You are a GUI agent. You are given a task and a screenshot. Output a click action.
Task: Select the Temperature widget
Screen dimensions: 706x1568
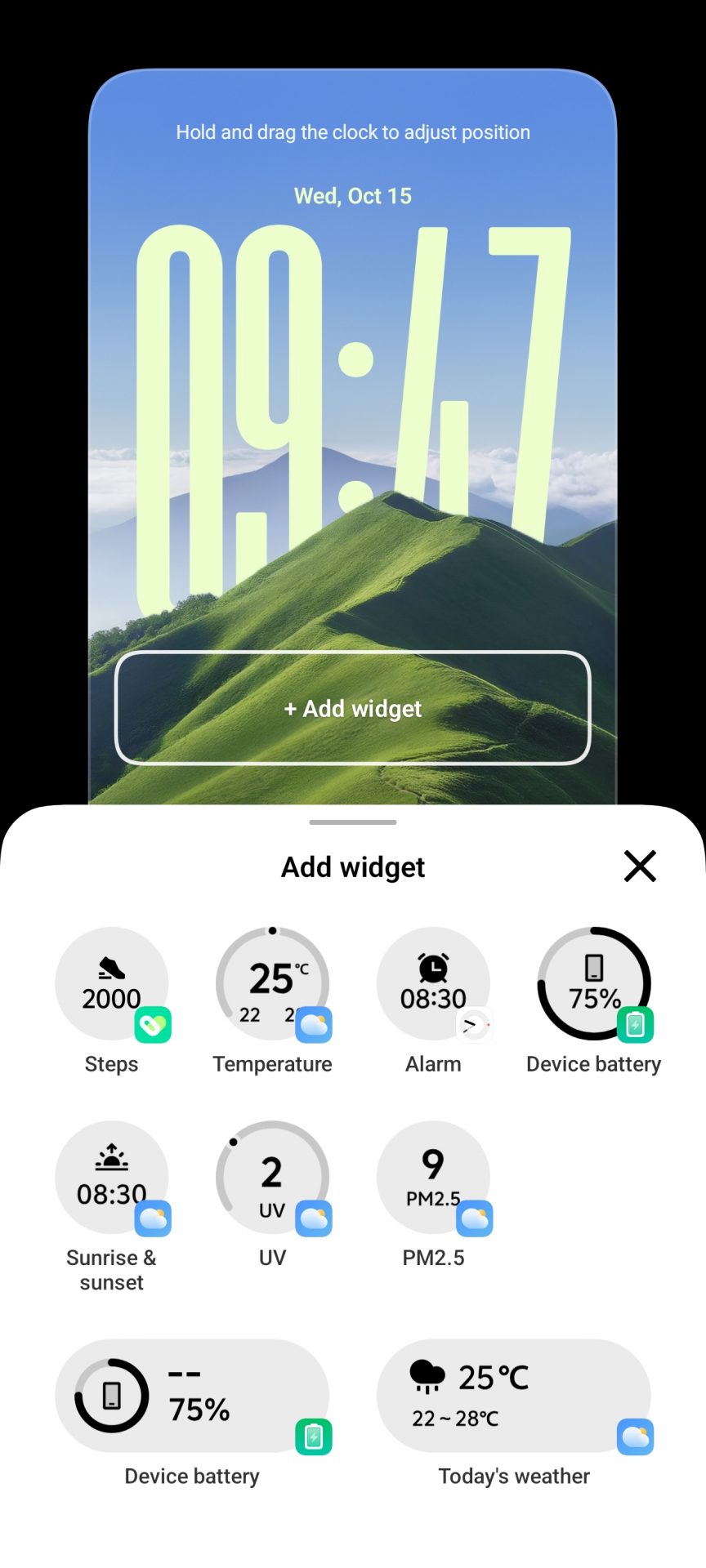272,983
